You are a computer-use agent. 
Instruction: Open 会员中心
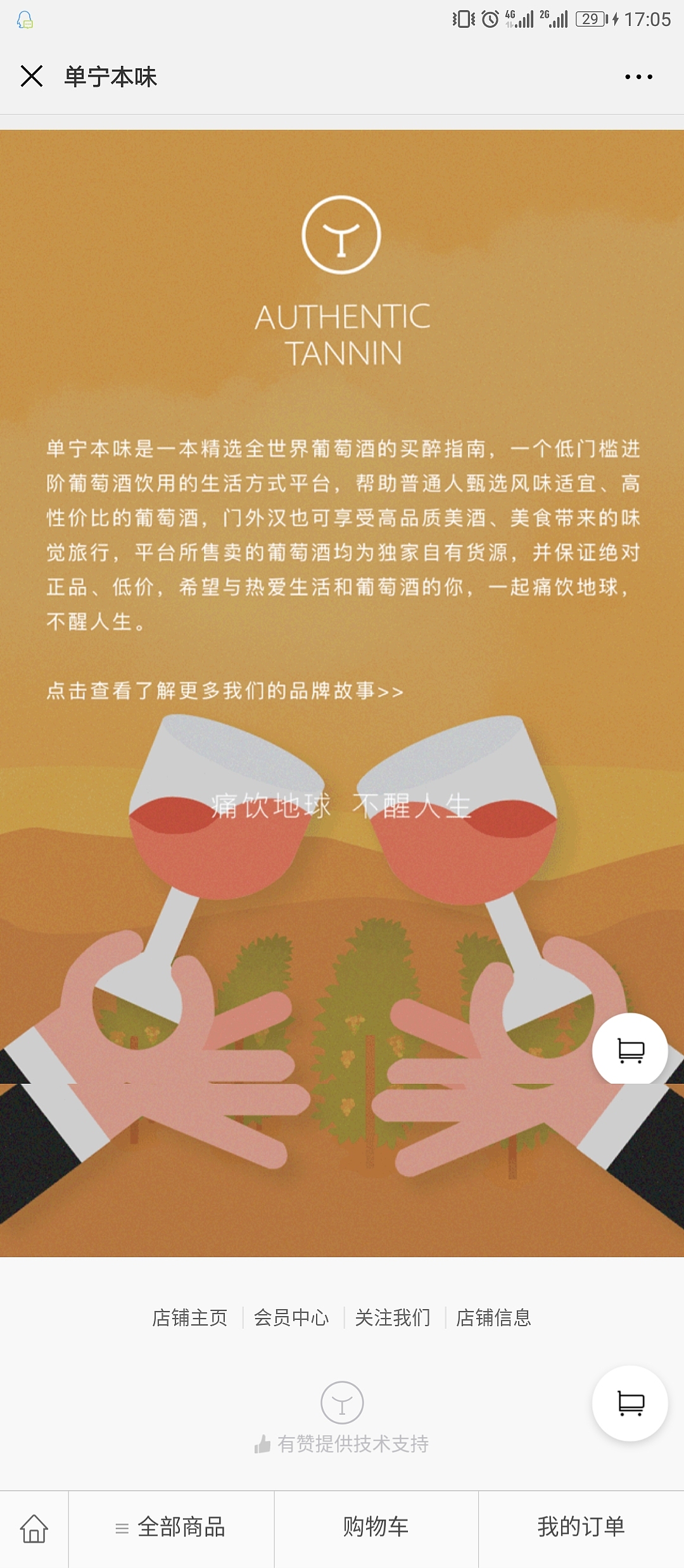pos(291,1317)
